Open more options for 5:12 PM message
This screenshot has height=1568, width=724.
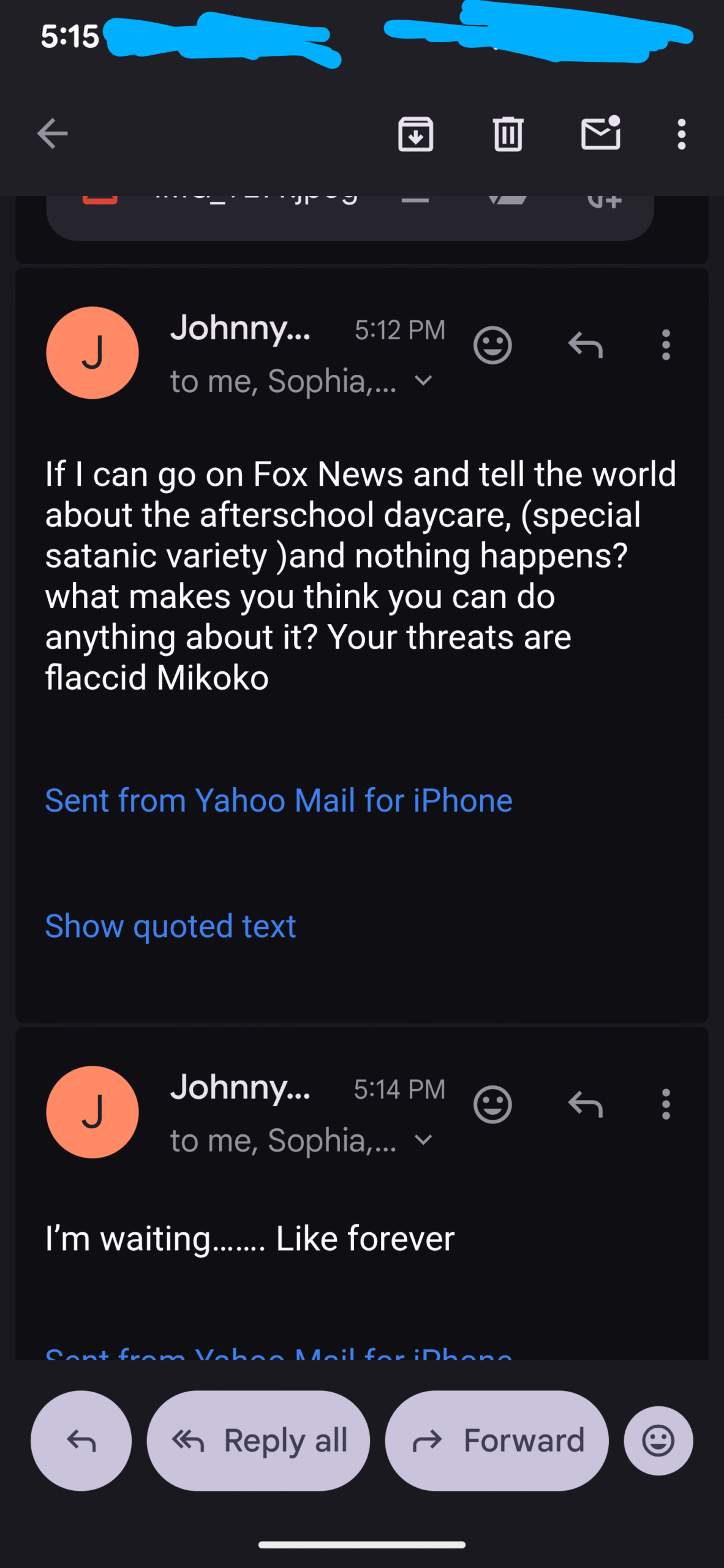tap(666, 345)
